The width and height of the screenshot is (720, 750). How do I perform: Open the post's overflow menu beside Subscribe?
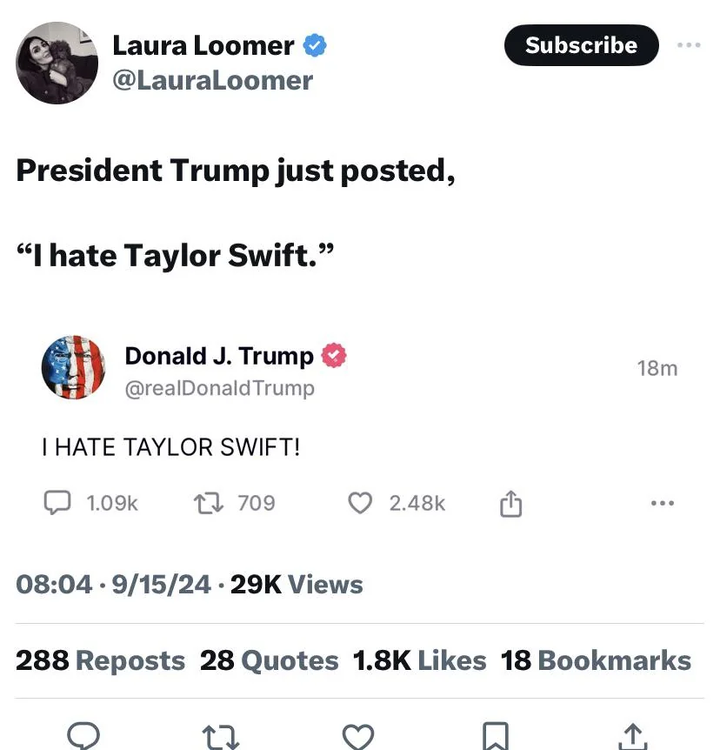point(689,45)
